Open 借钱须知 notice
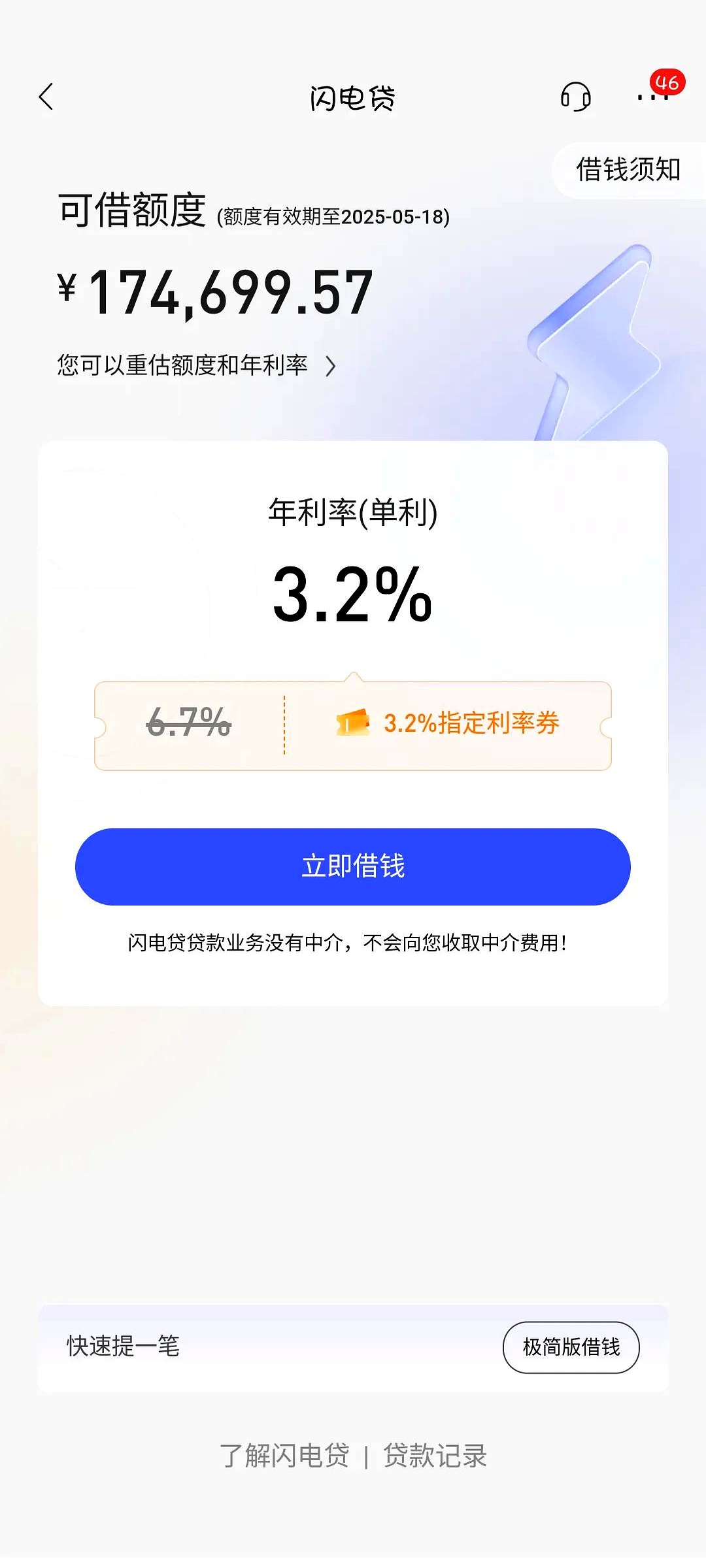This screenshot has height=1568, width=706. coord(629,169)
